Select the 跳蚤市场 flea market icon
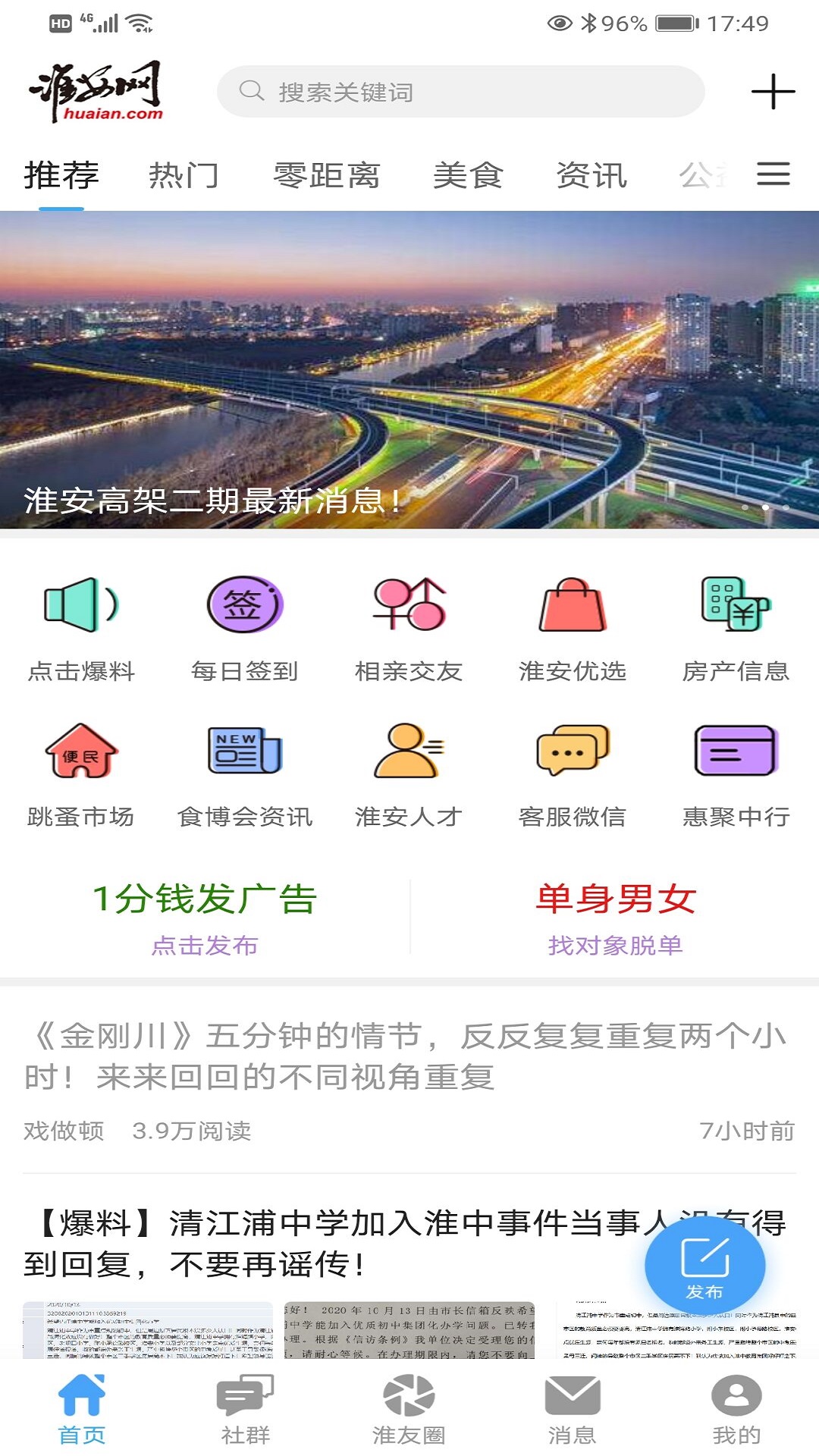 click(80, 755)
